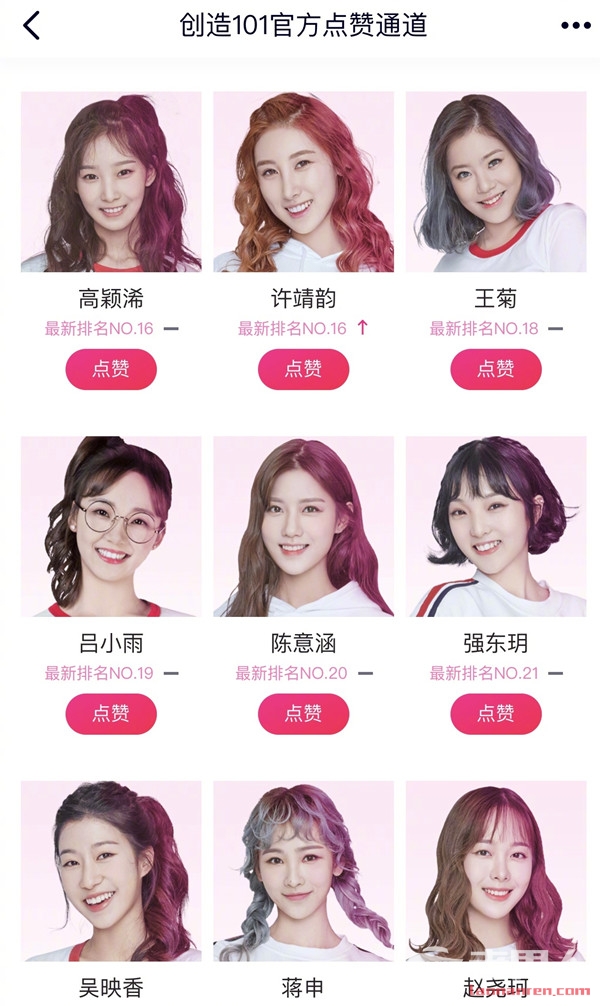Open 吴映香's contestant photo

[x=111, y=871]
